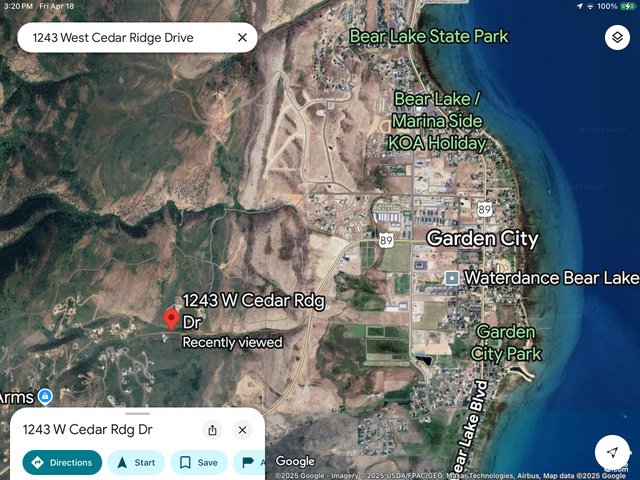Select the red pin at 1243 W Cedar Rdg Dr

(x=171, y=319)
